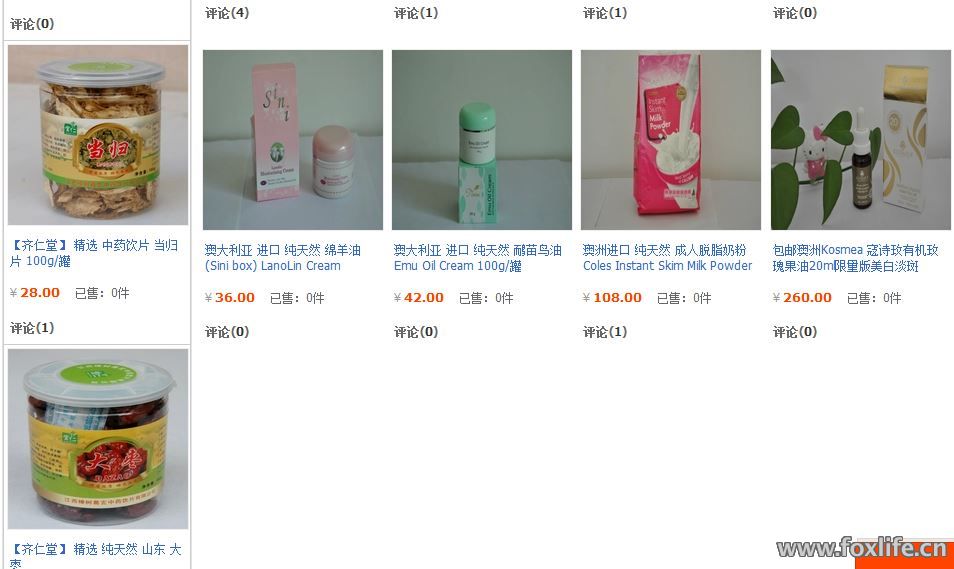Open the 山东大枣 jar product image

(x=98, y=438)
